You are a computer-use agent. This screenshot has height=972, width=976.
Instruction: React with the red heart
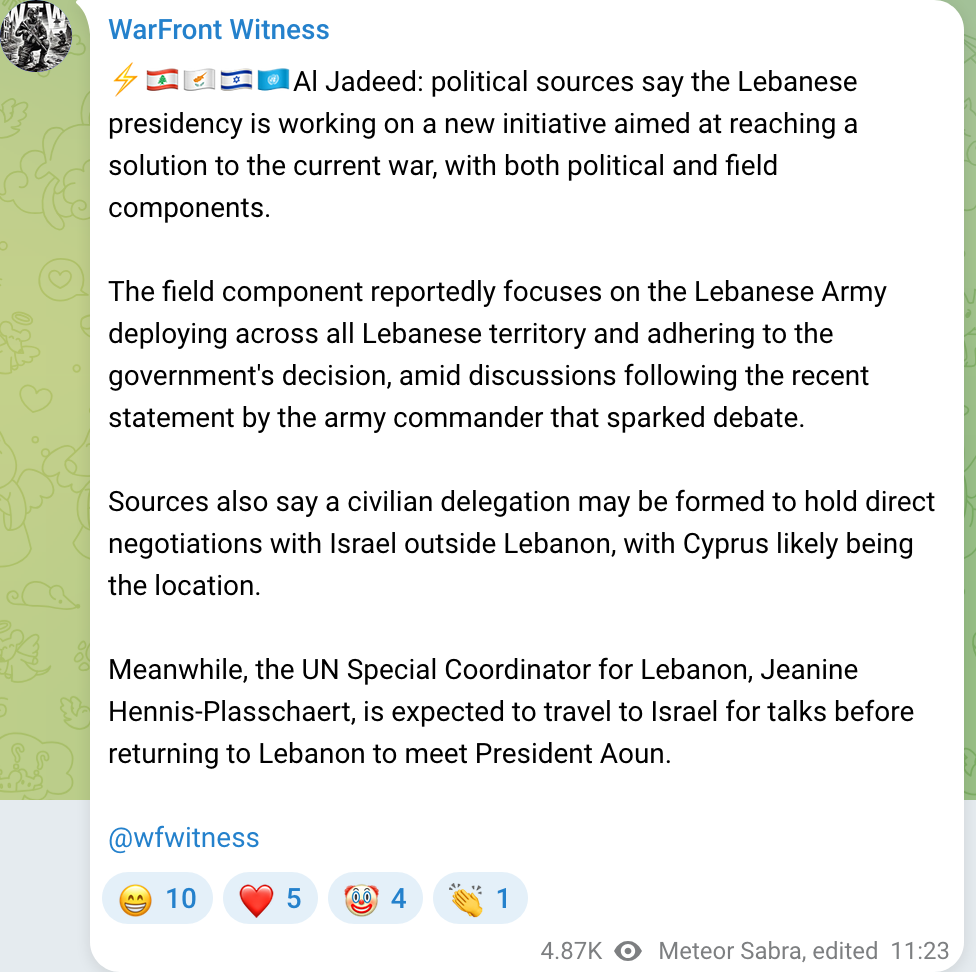(x=270, y=899)
